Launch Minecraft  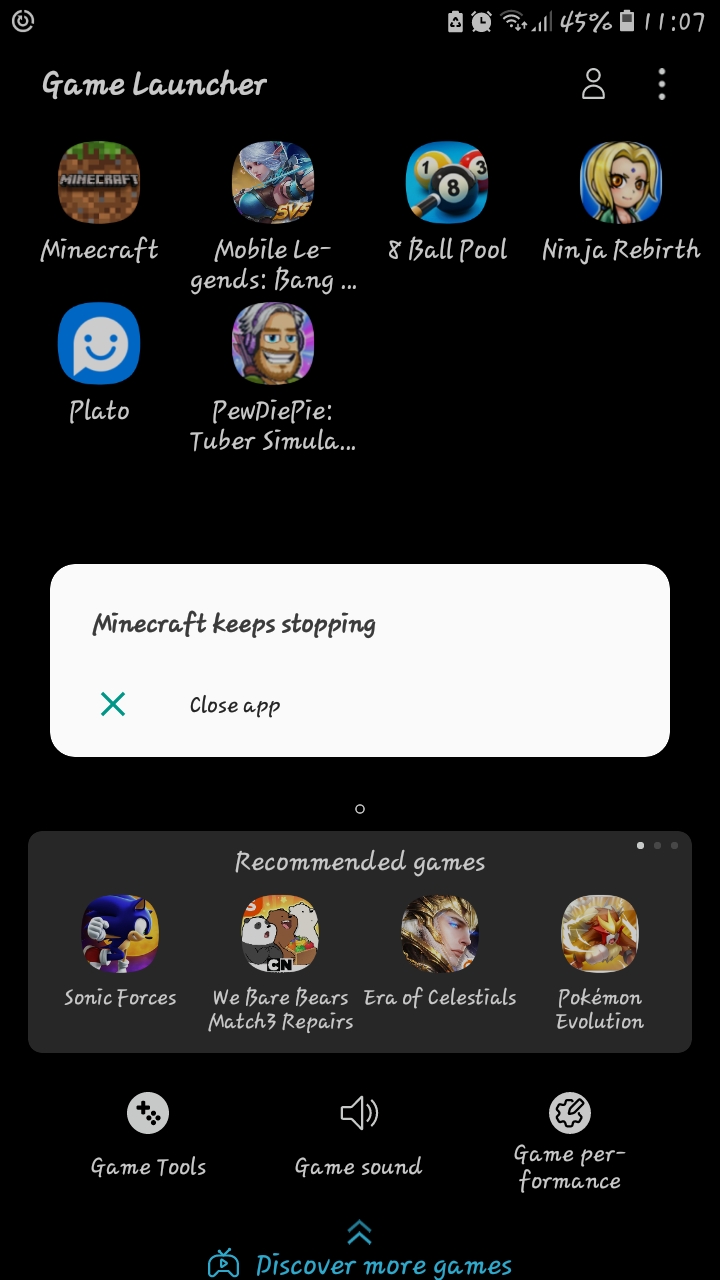tap(99, 182)
